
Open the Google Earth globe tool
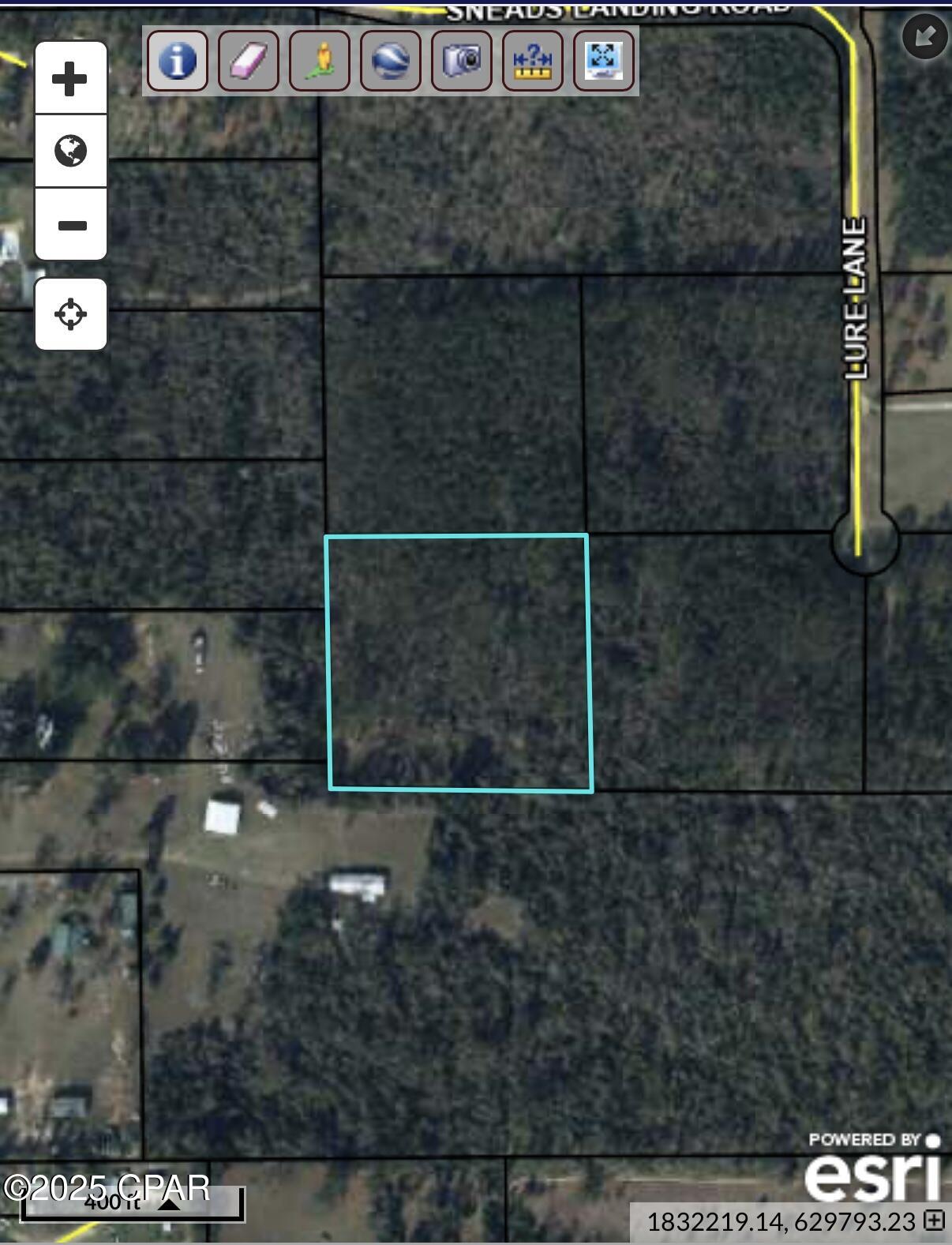pyautogui.click(x=391, y=61)
